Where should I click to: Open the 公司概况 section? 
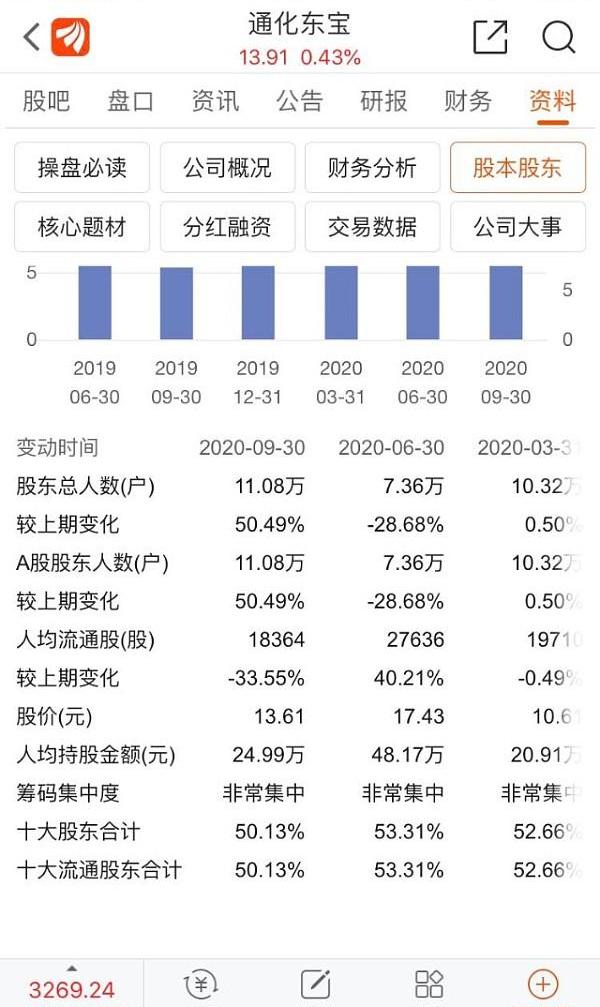(227, 168)
